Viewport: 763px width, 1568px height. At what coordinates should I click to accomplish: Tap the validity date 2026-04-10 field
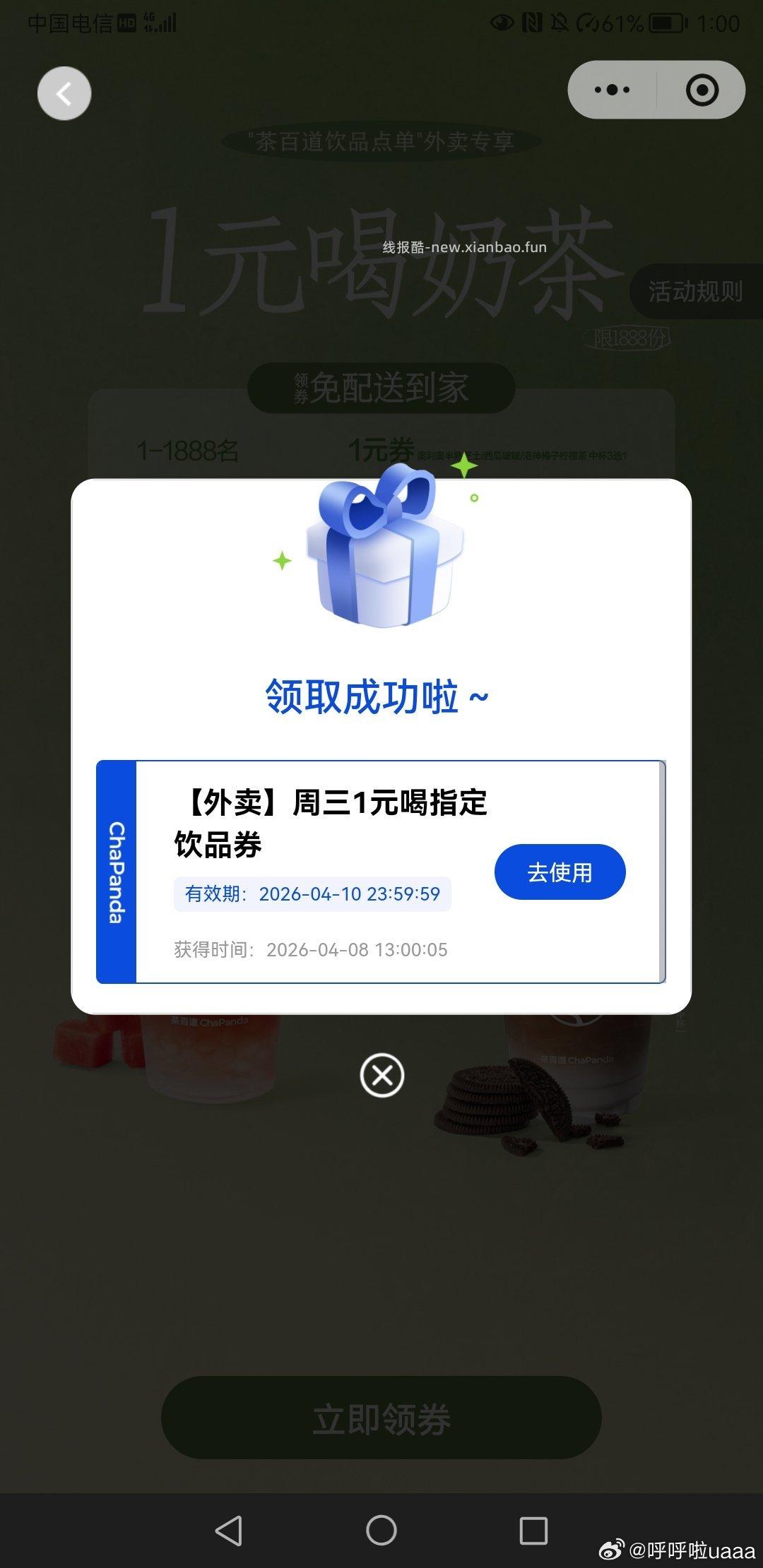tap(313, 893)
